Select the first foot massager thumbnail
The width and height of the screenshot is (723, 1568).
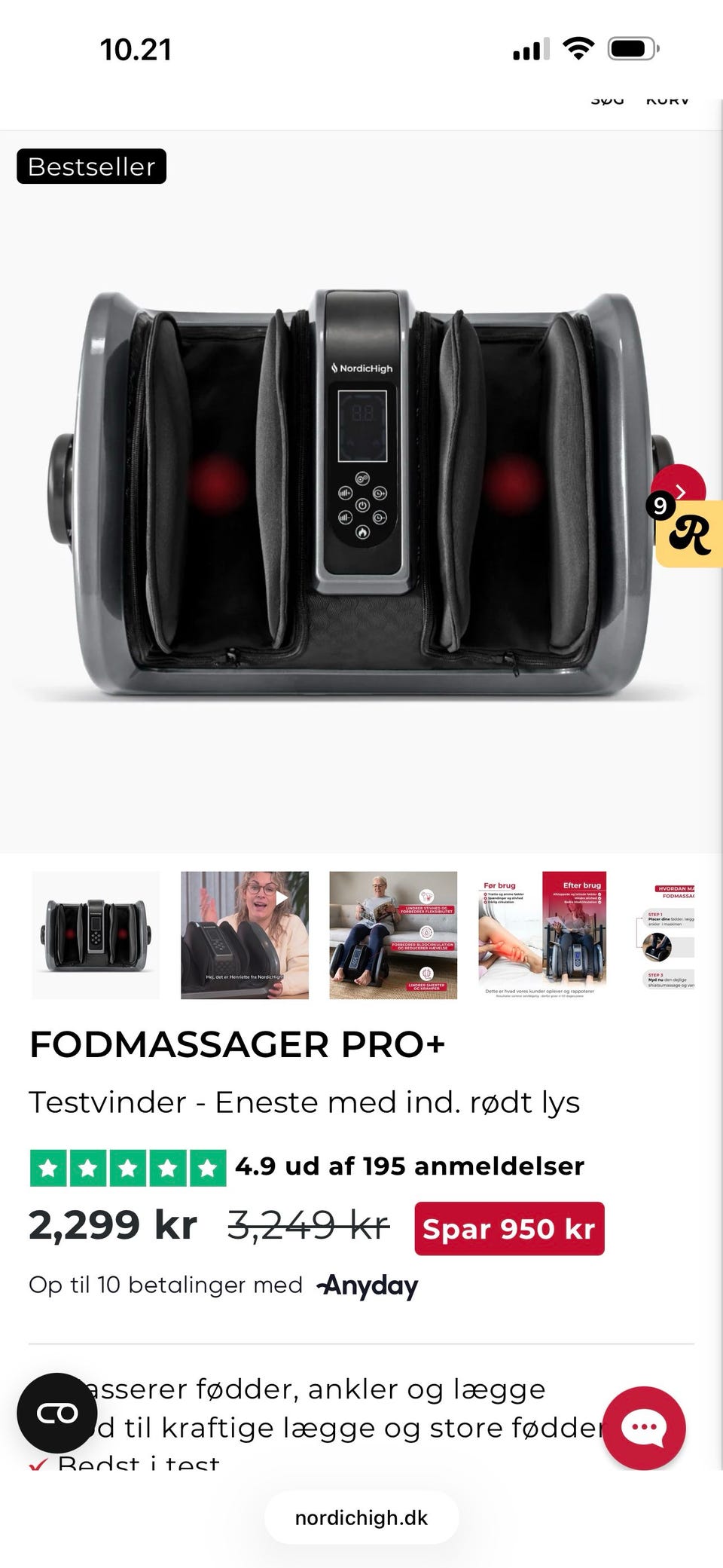[x=96, y=935]
